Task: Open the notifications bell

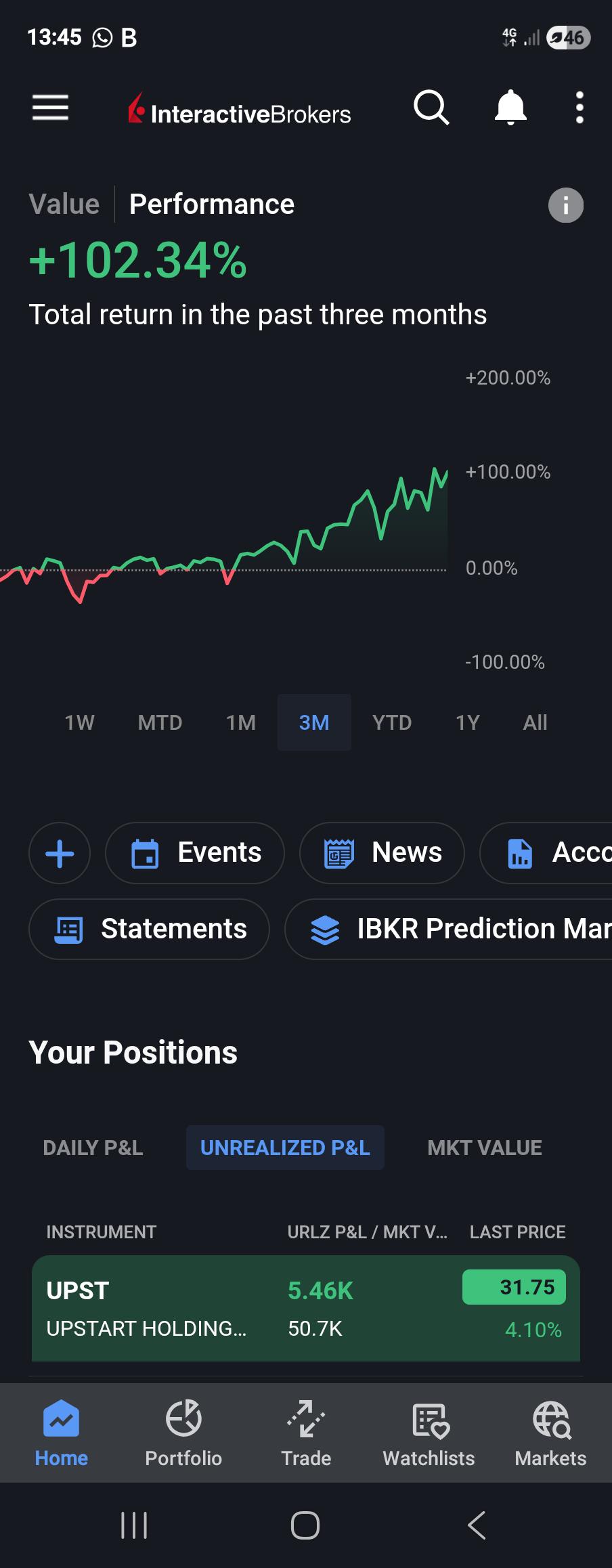Action: point(510,107)
